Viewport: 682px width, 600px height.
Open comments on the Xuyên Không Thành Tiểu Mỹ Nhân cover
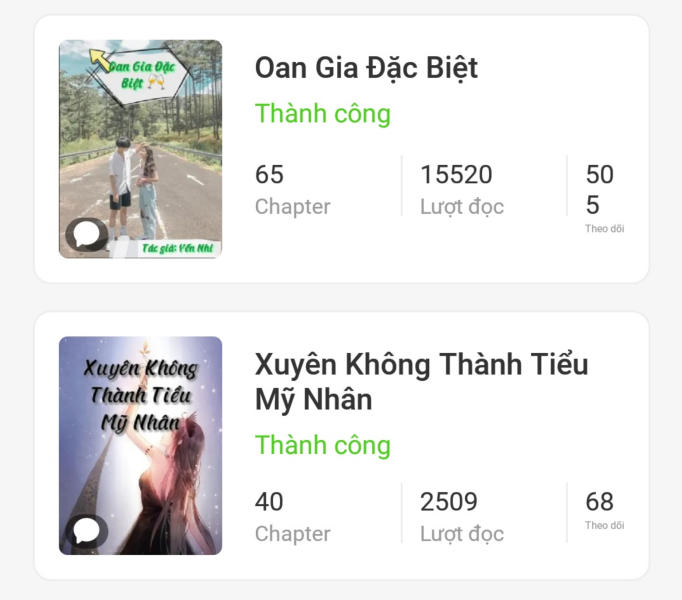(87, 531)
